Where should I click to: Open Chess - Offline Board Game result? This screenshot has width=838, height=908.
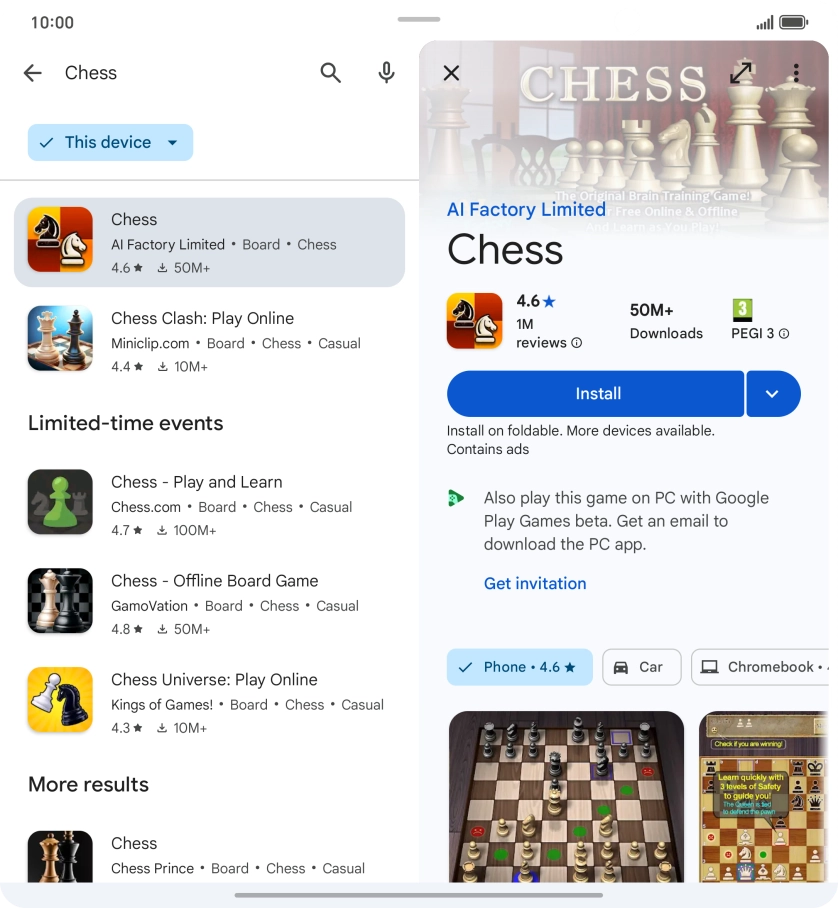tap(209, 603)
